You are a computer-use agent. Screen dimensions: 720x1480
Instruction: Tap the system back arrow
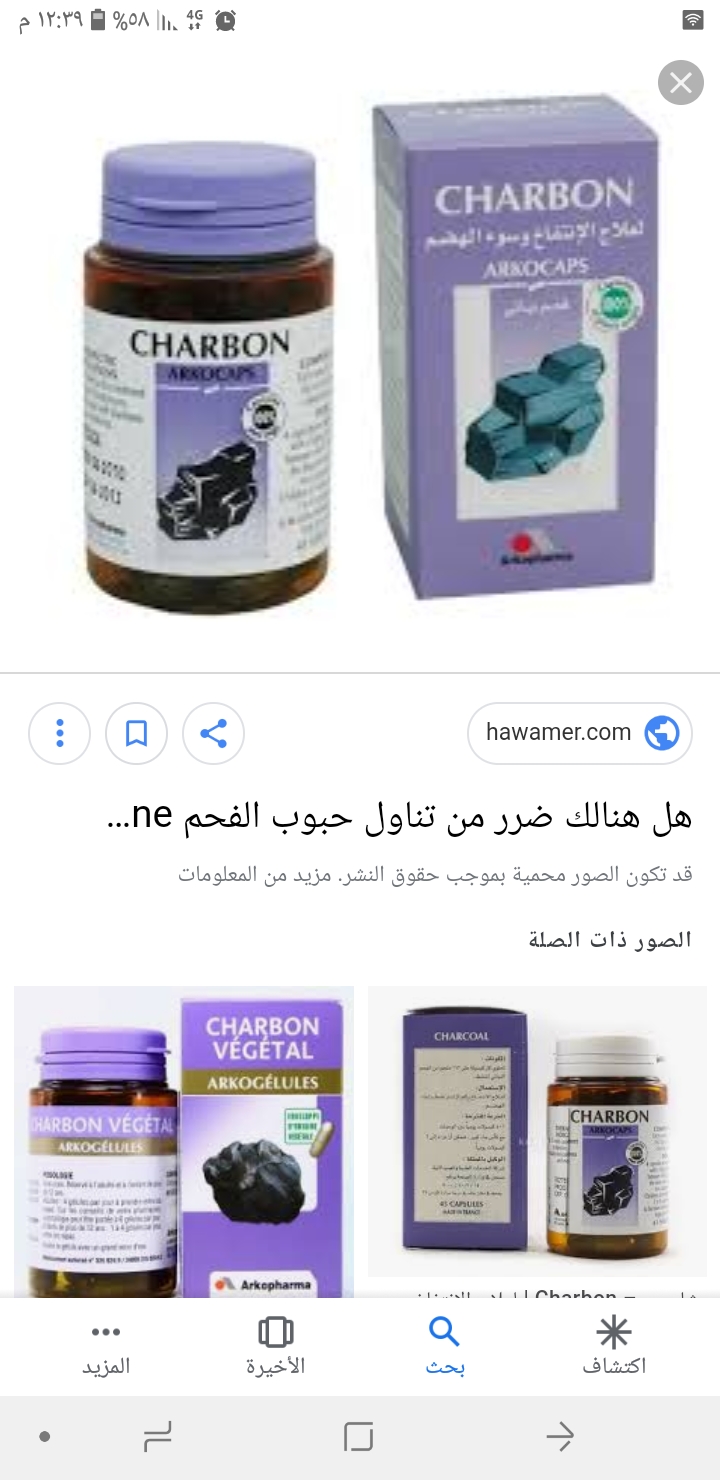[x=559, y=1438]
